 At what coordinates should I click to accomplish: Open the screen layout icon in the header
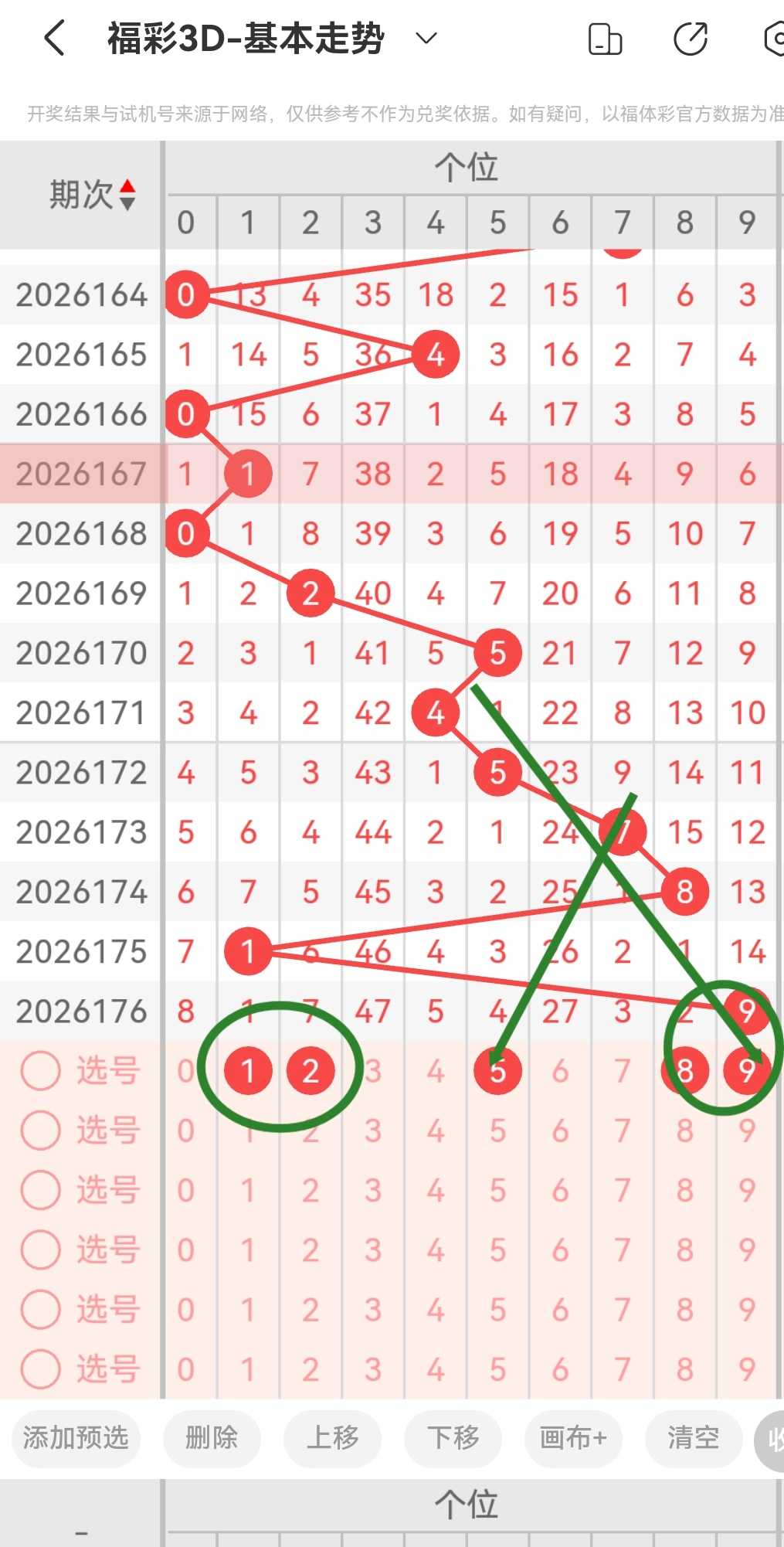pyautogui.click(x=605, y=39)
